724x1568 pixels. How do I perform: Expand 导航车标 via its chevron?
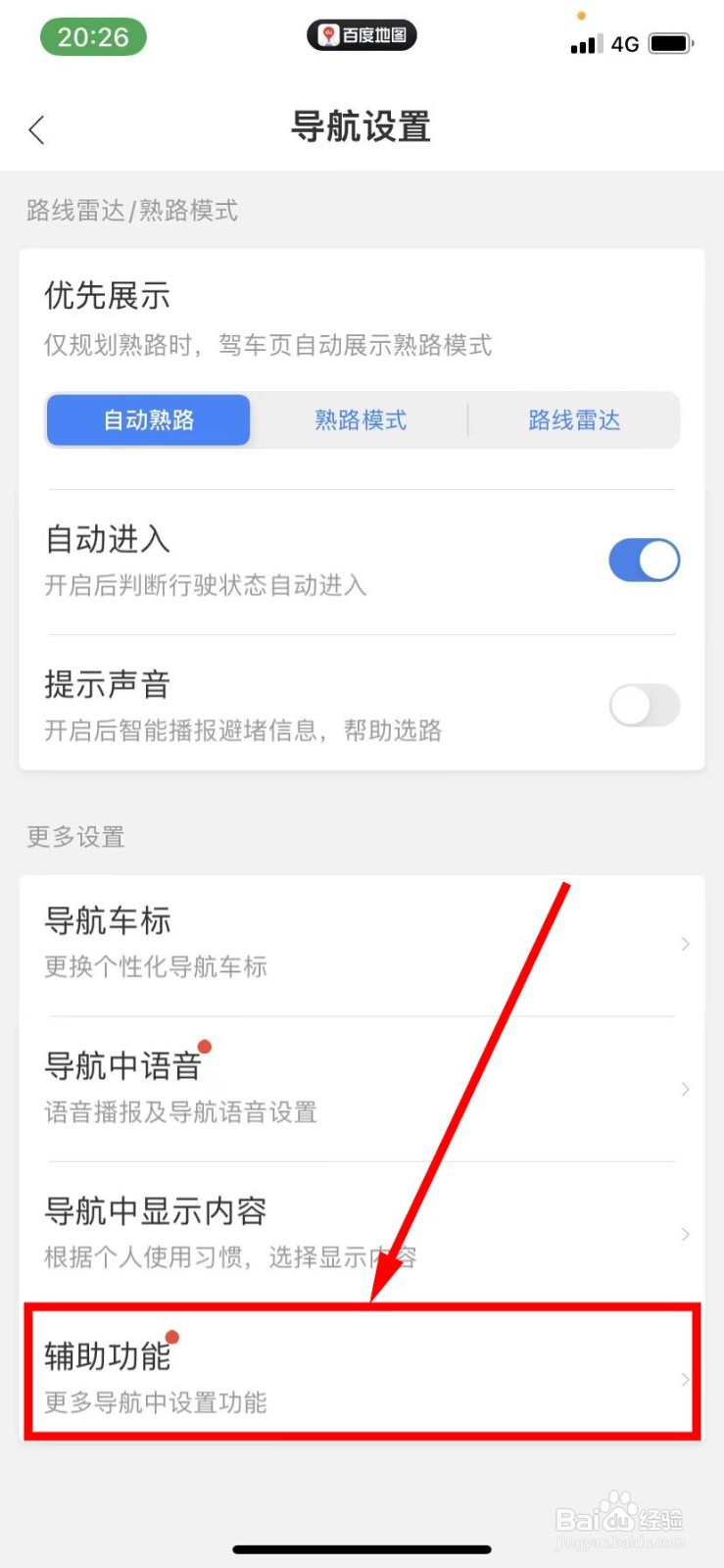[685, 944]
